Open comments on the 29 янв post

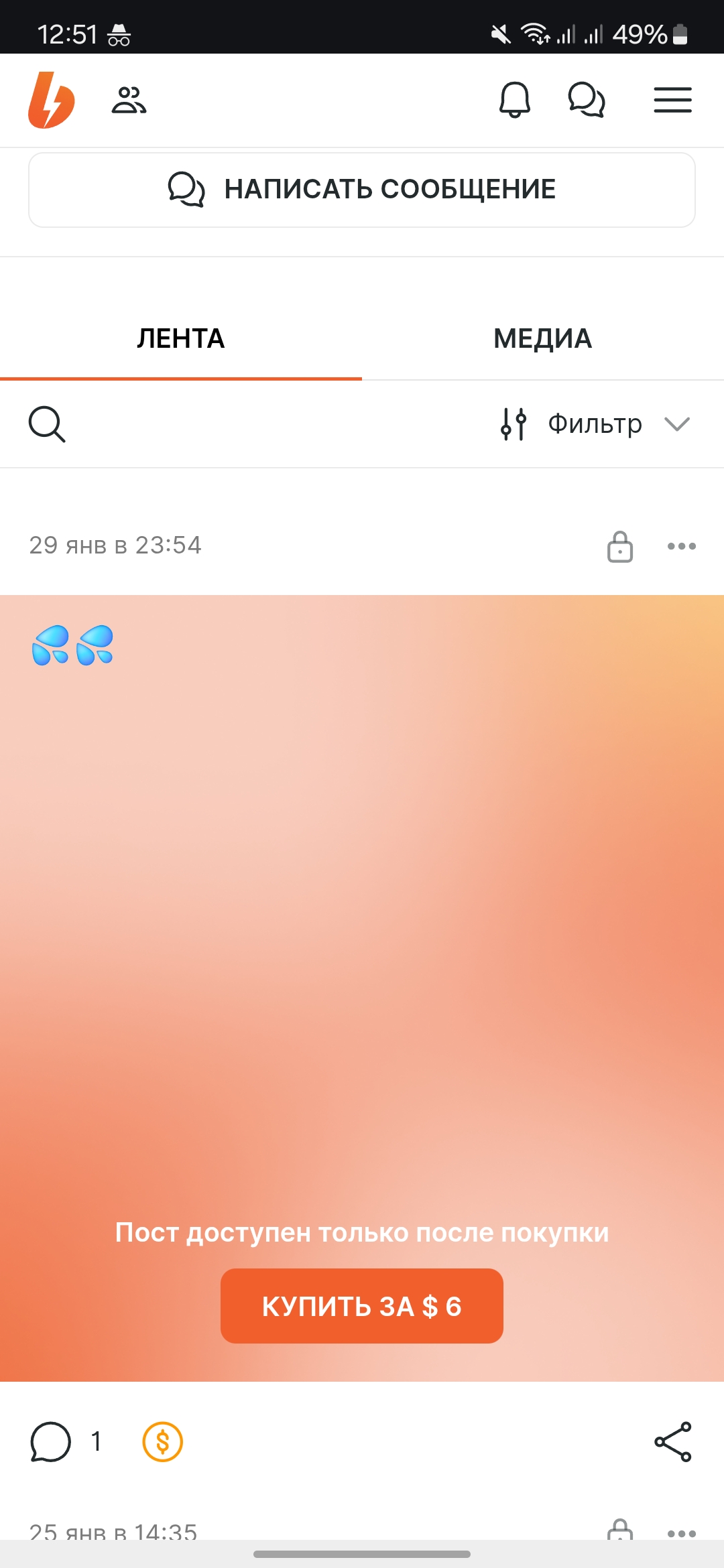click(x=66, y=1441)
